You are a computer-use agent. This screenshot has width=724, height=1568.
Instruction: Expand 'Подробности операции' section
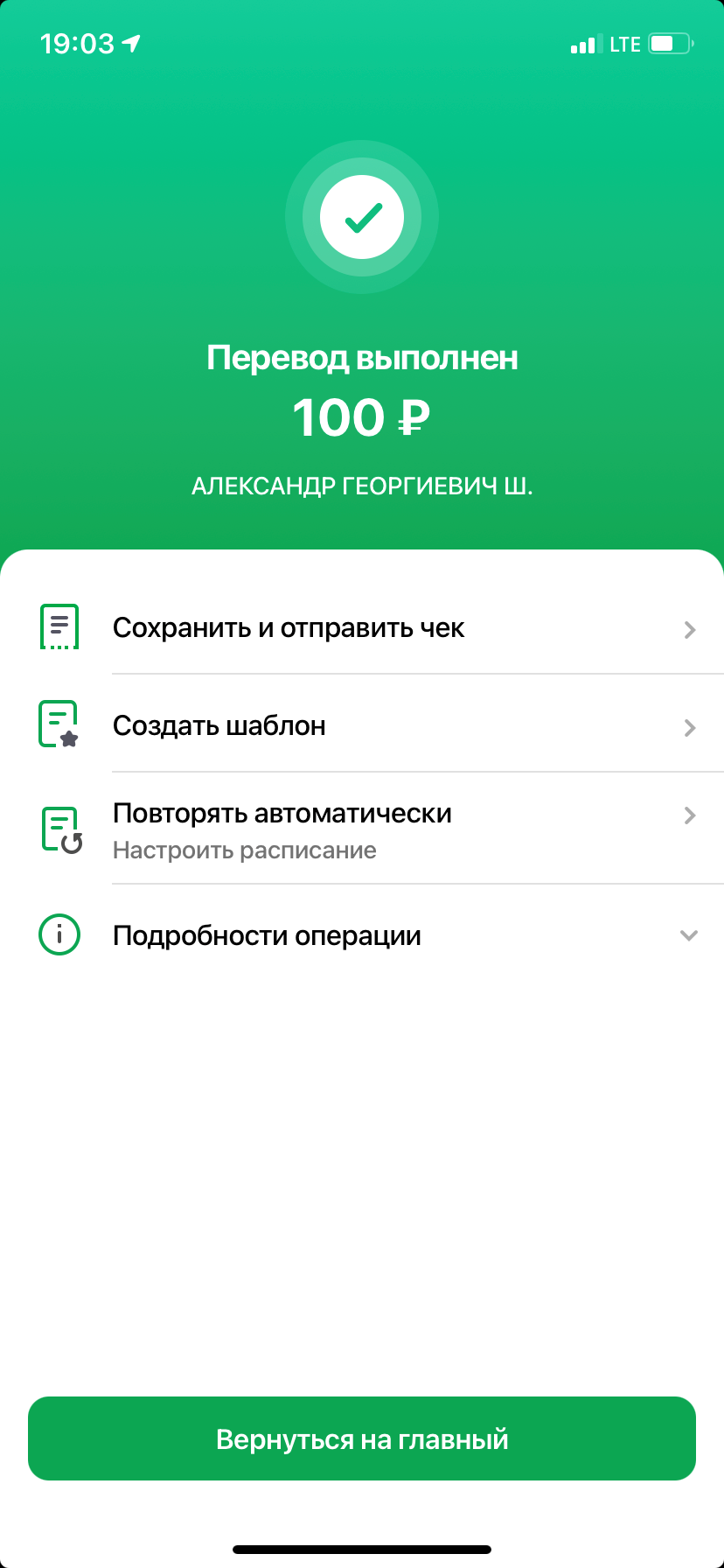[362, 935]
